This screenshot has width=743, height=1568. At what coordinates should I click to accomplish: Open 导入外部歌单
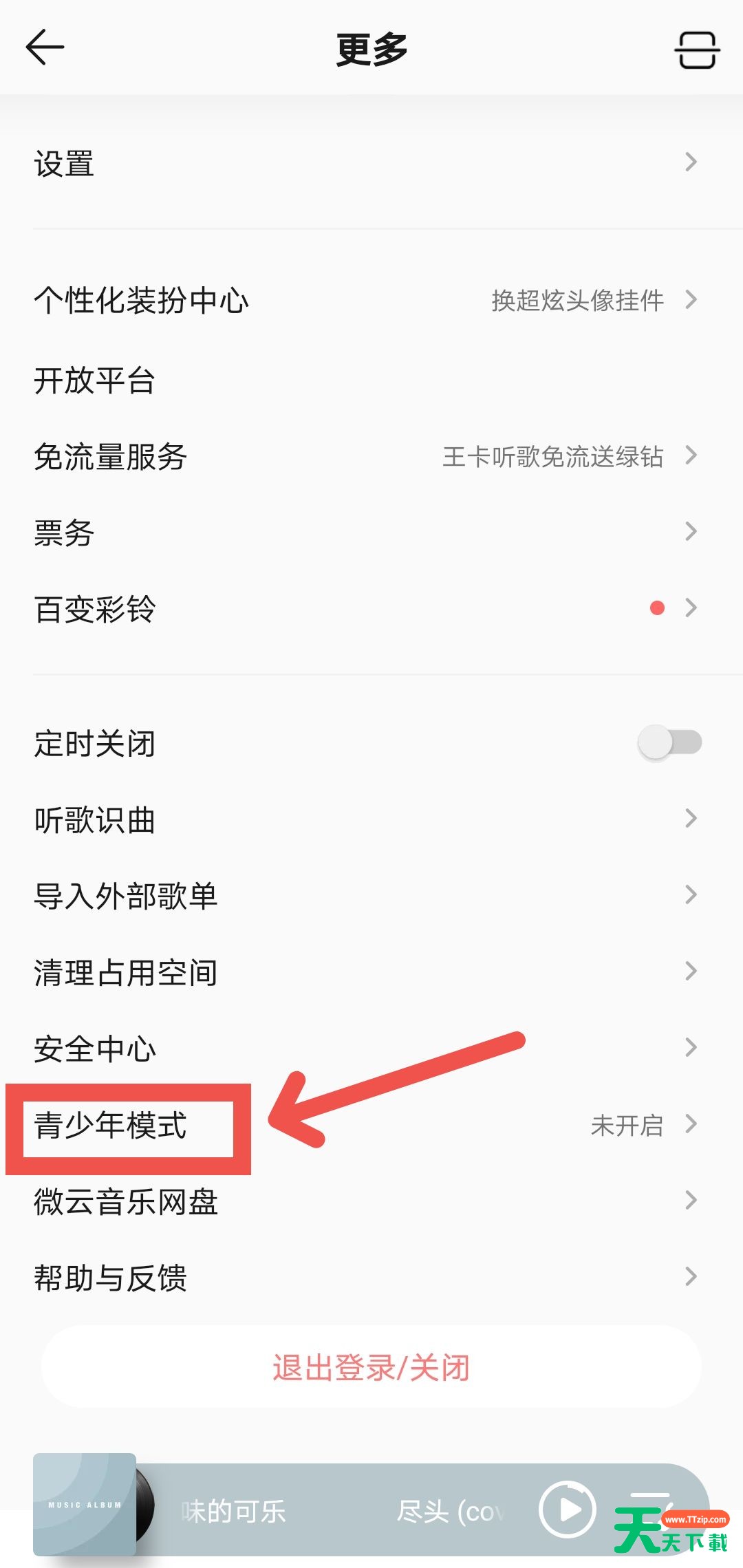(x=371, y=895)
